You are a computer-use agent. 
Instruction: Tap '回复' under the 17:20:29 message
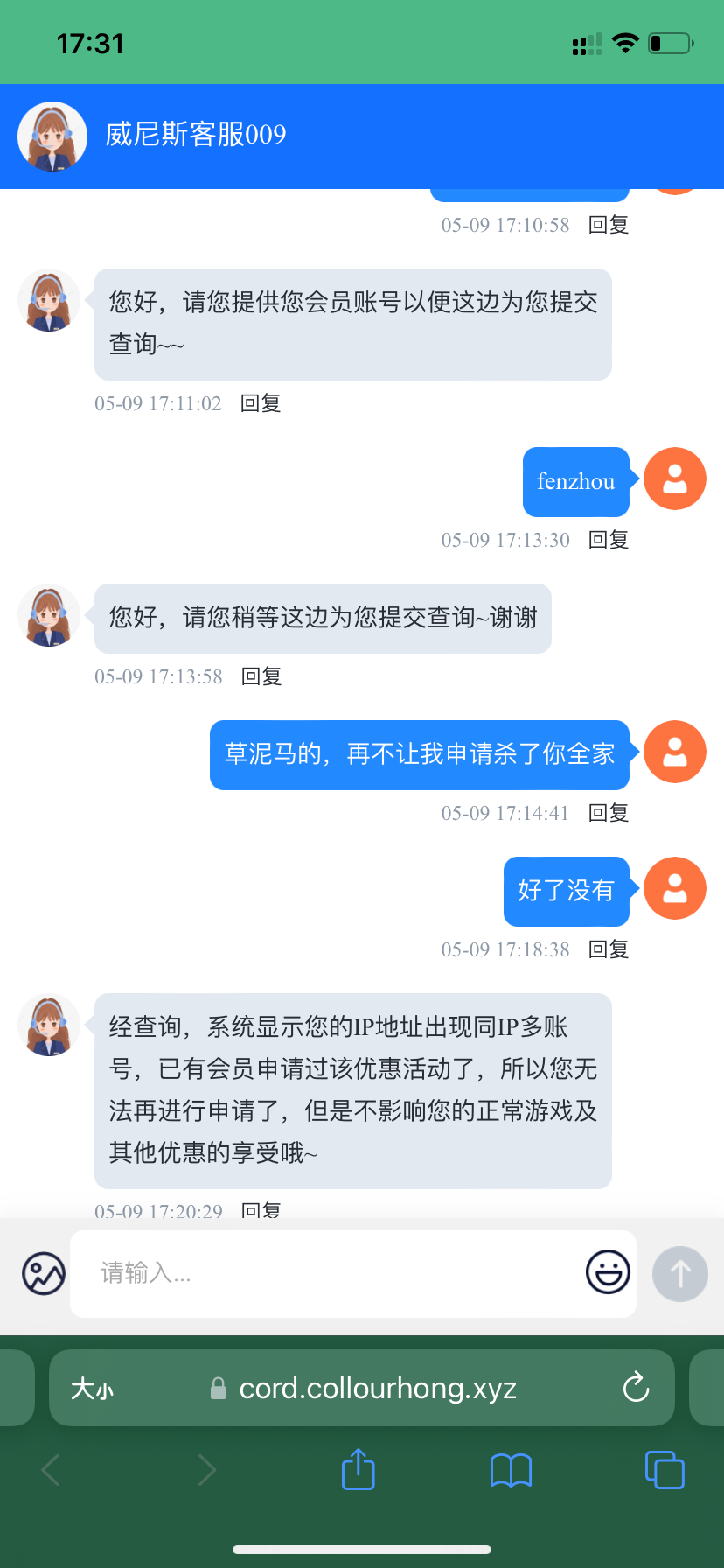(x=260, y=1211)
